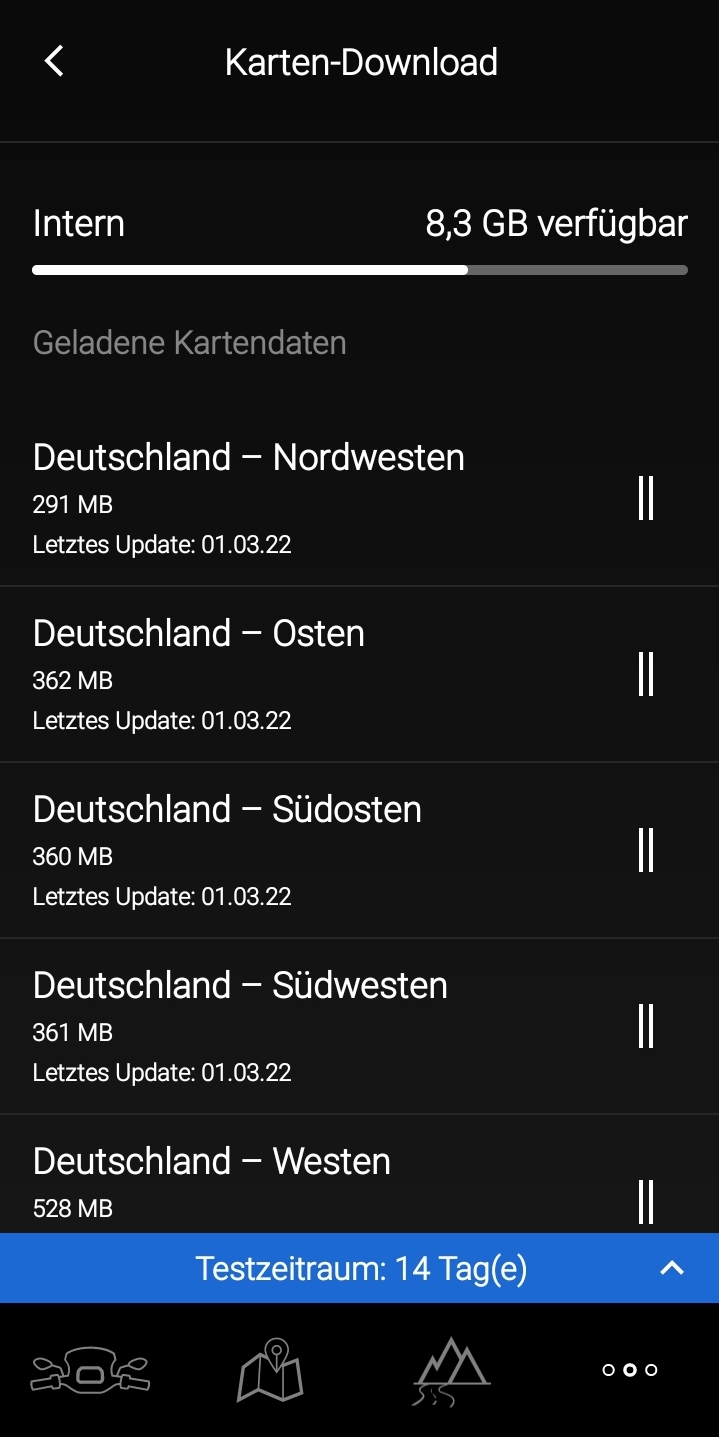This screenshot has width=719, height=1437.
Task: Switch to the motorcycle handlebar tab
Action: (x=90, y=1370)
